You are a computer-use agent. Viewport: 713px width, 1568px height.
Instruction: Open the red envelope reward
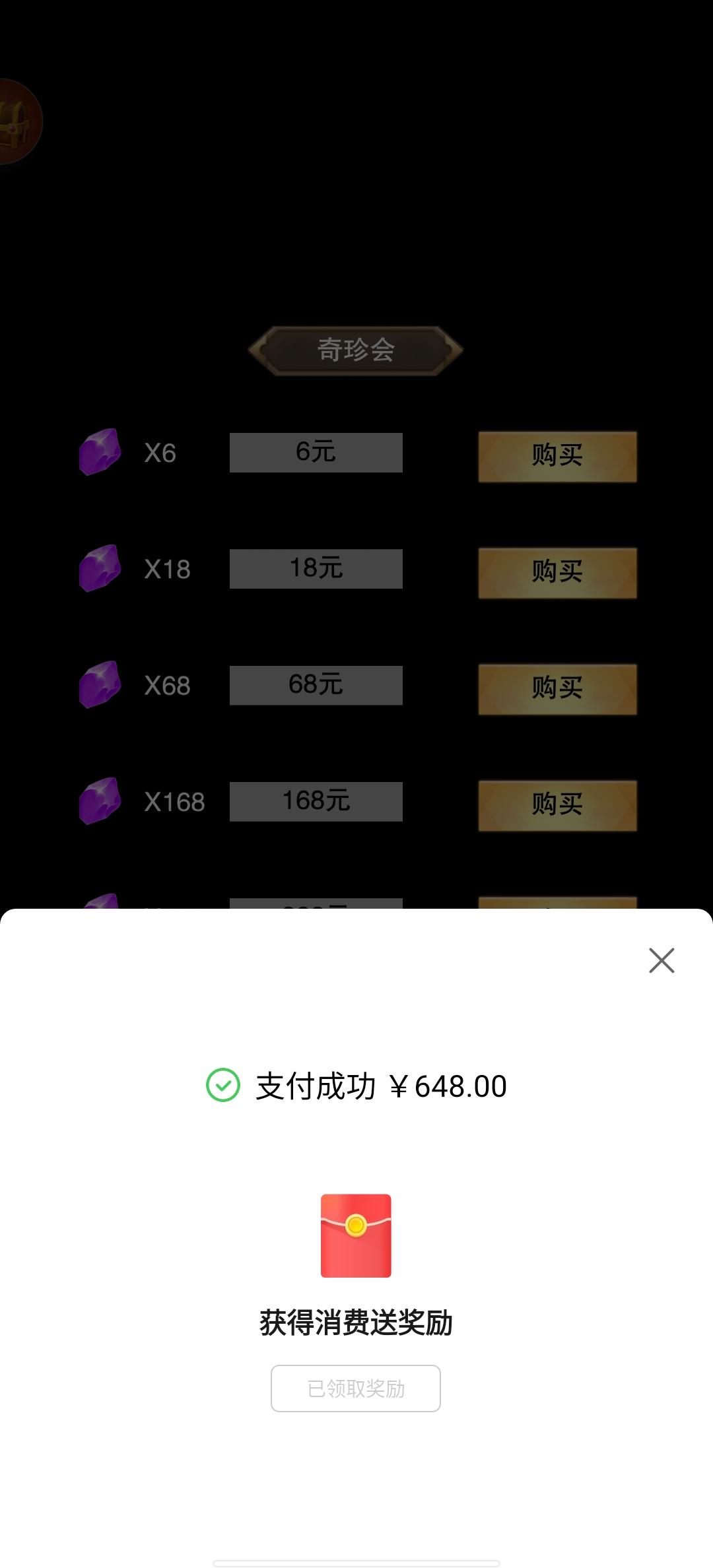coord(356,1235)
